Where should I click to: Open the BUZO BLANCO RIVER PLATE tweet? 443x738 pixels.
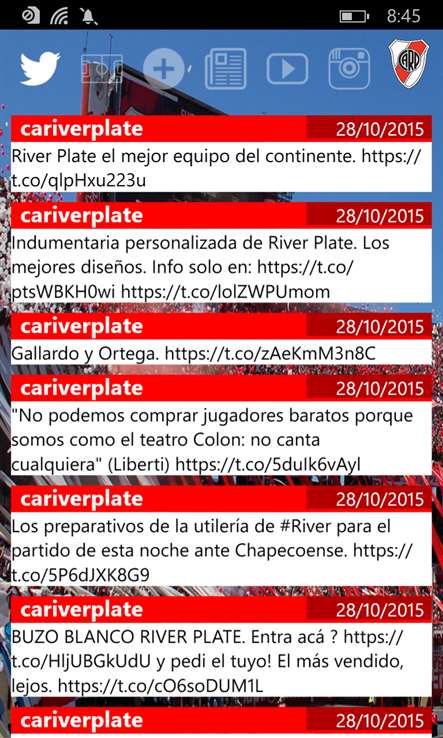(221, 647)
